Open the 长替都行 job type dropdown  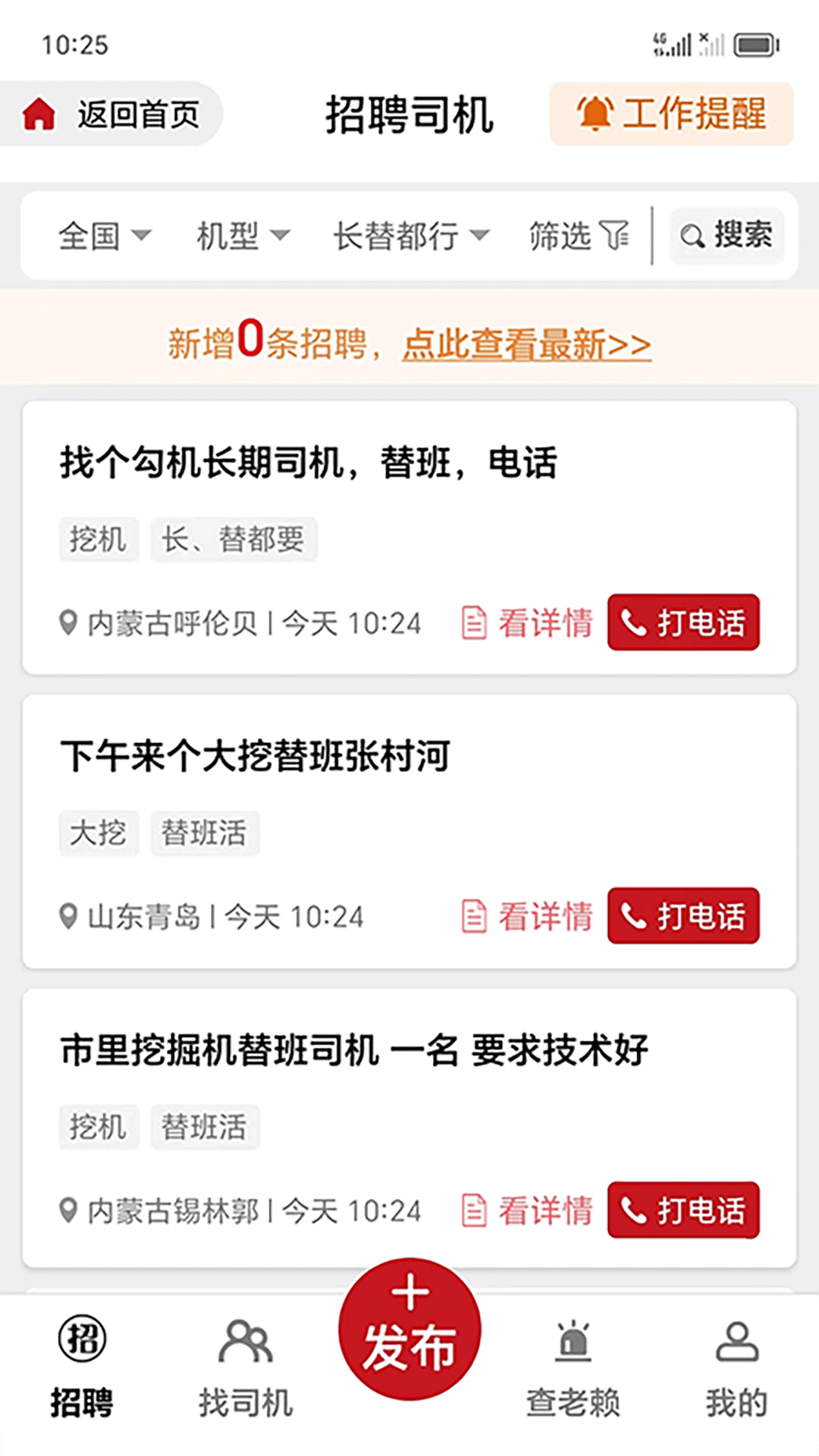click(x=411, y=236)
